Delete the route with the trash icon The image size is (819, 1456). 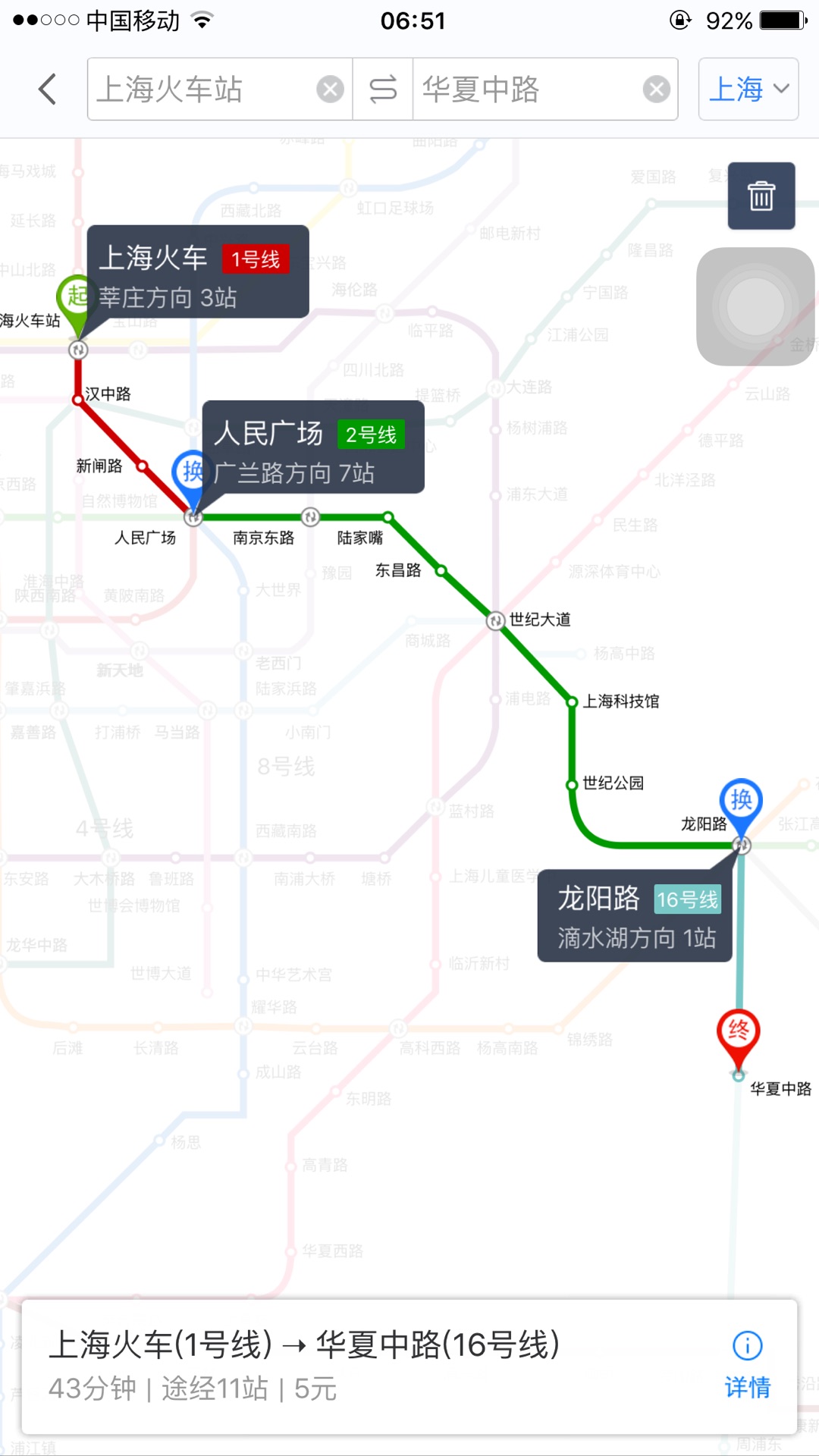(x=761, y=196)
